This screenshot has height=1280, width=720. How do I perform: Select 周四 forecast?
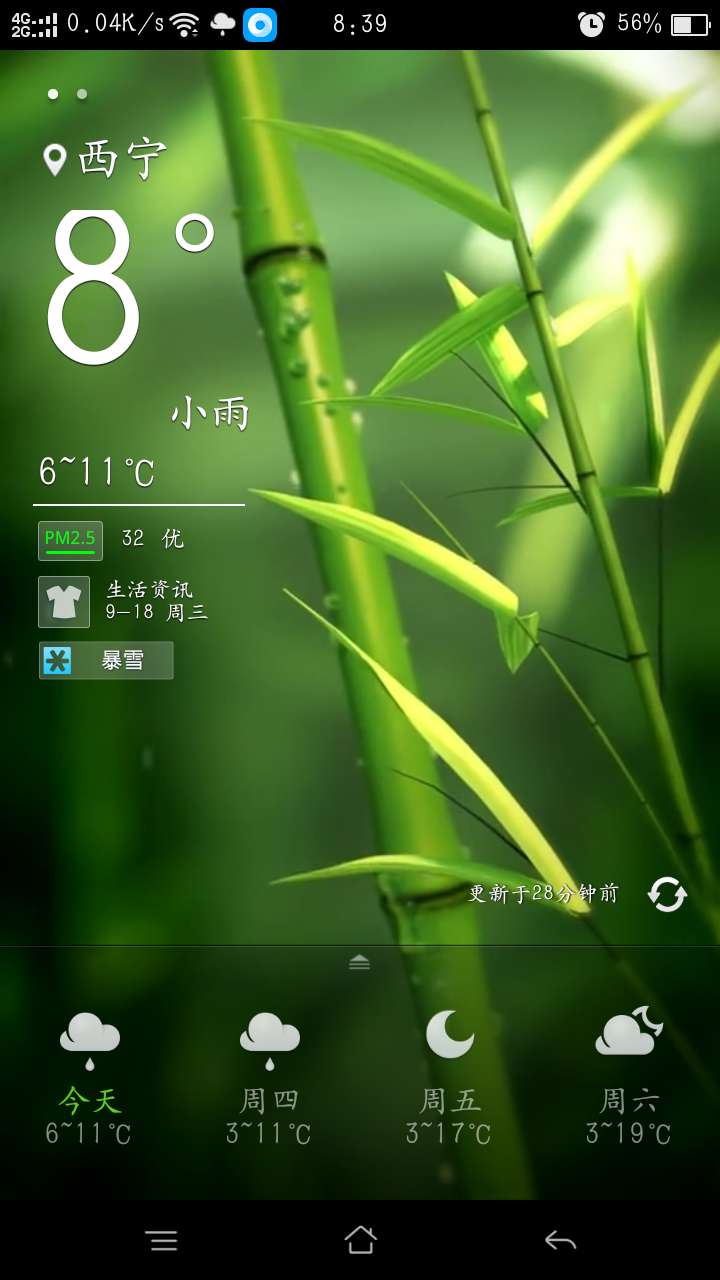click(270, 1075)
